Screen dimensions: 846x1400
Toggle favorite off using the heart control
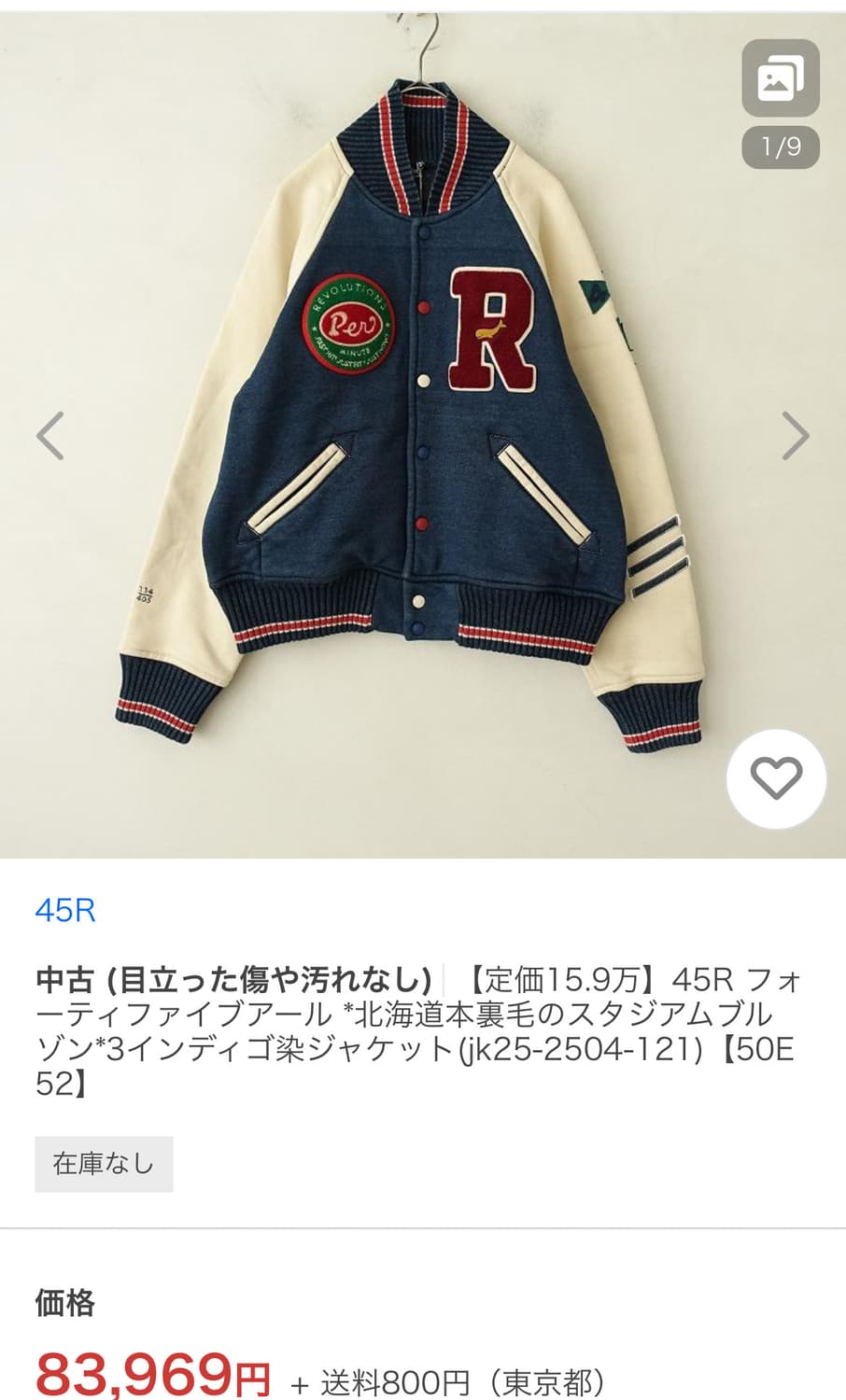pyautogui.click(x=777, y=779)
